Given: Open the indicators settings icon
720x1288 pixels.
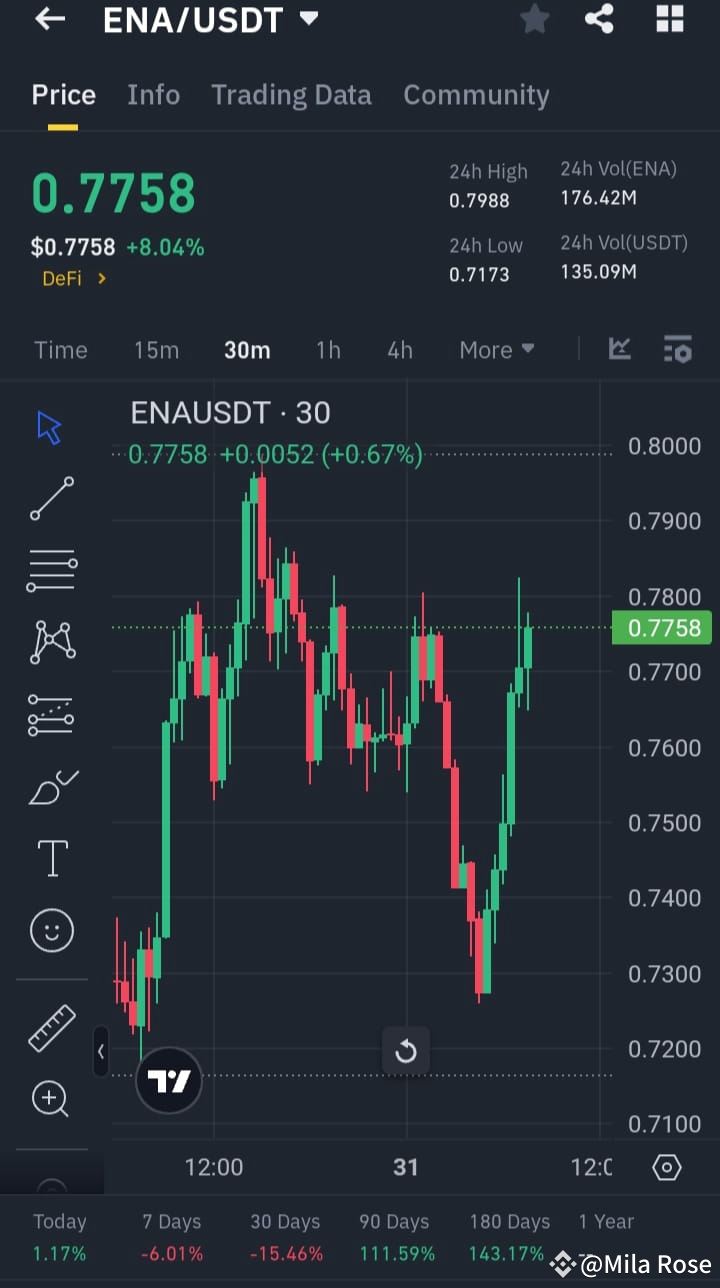Looking at the screenshot, I should click(678, 349).
